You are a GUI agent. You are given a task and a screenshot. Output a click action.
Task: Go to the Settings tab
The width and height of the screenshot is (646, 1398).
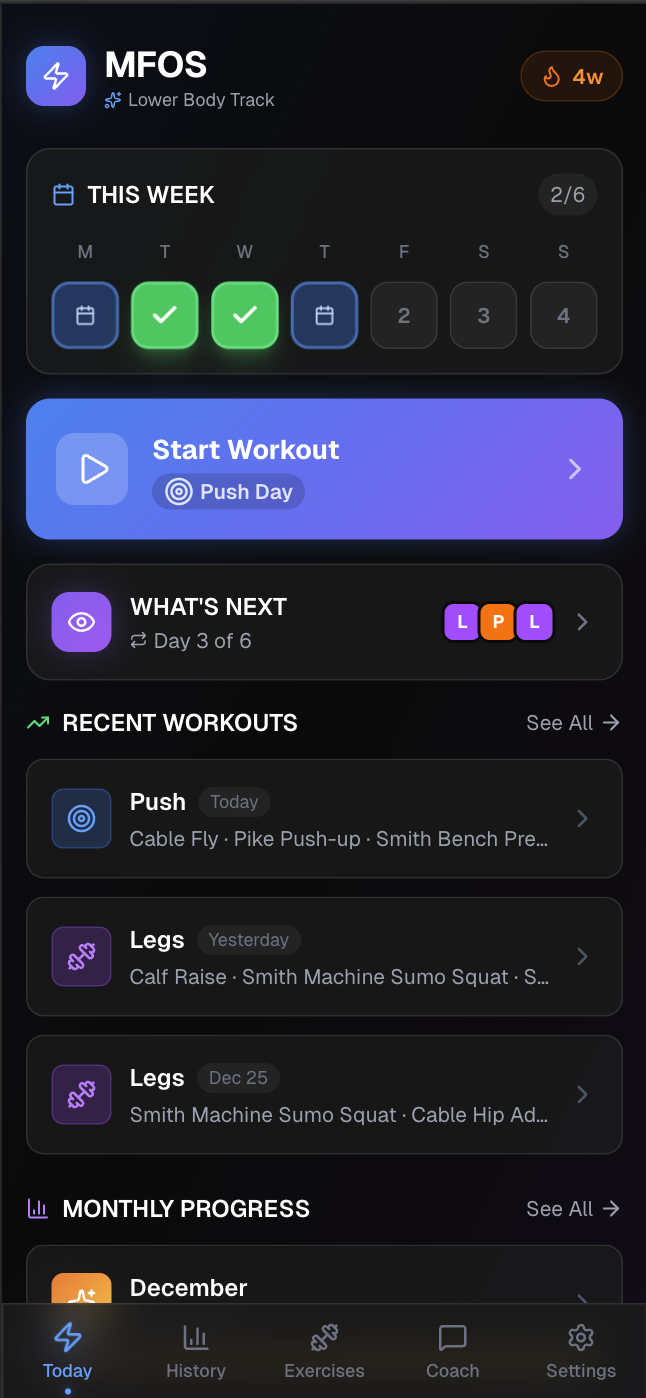[x=581, y=1351]
